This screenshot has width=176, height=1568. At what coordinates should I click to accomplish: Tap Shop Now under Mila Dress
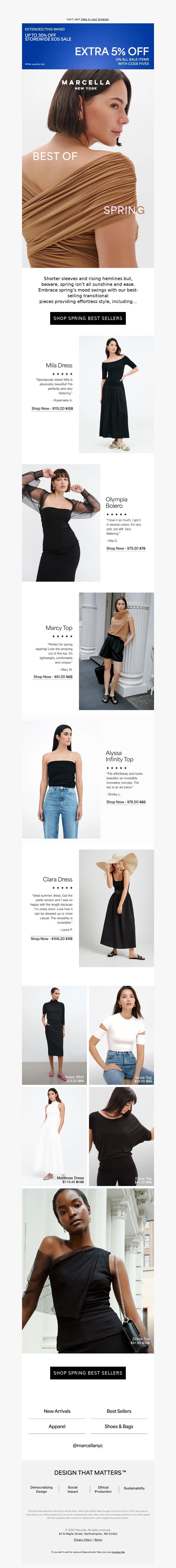click(52, 408)
